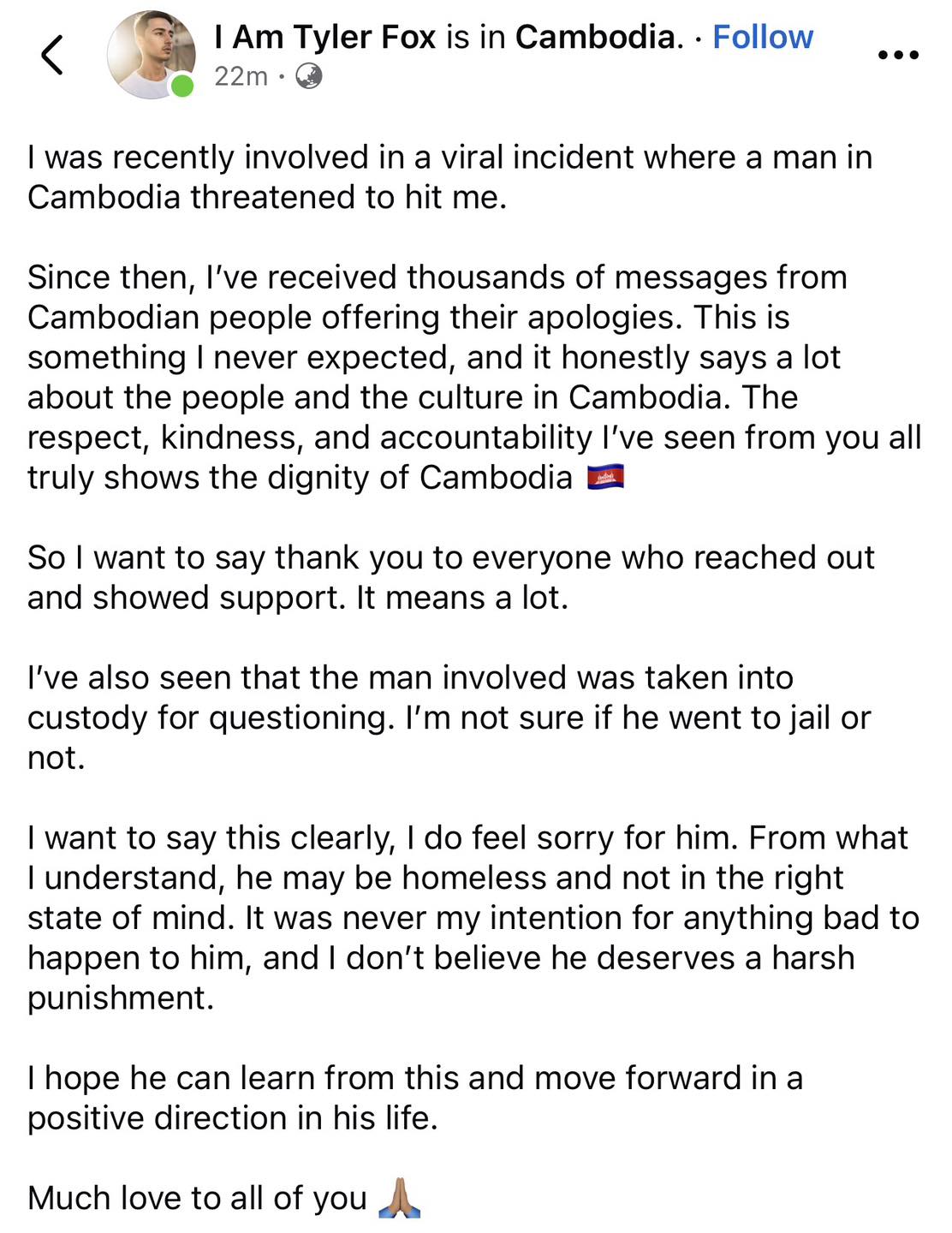952x1233 pixels.
Task: Open the Cambodia location link
Action: pos(598,37)
